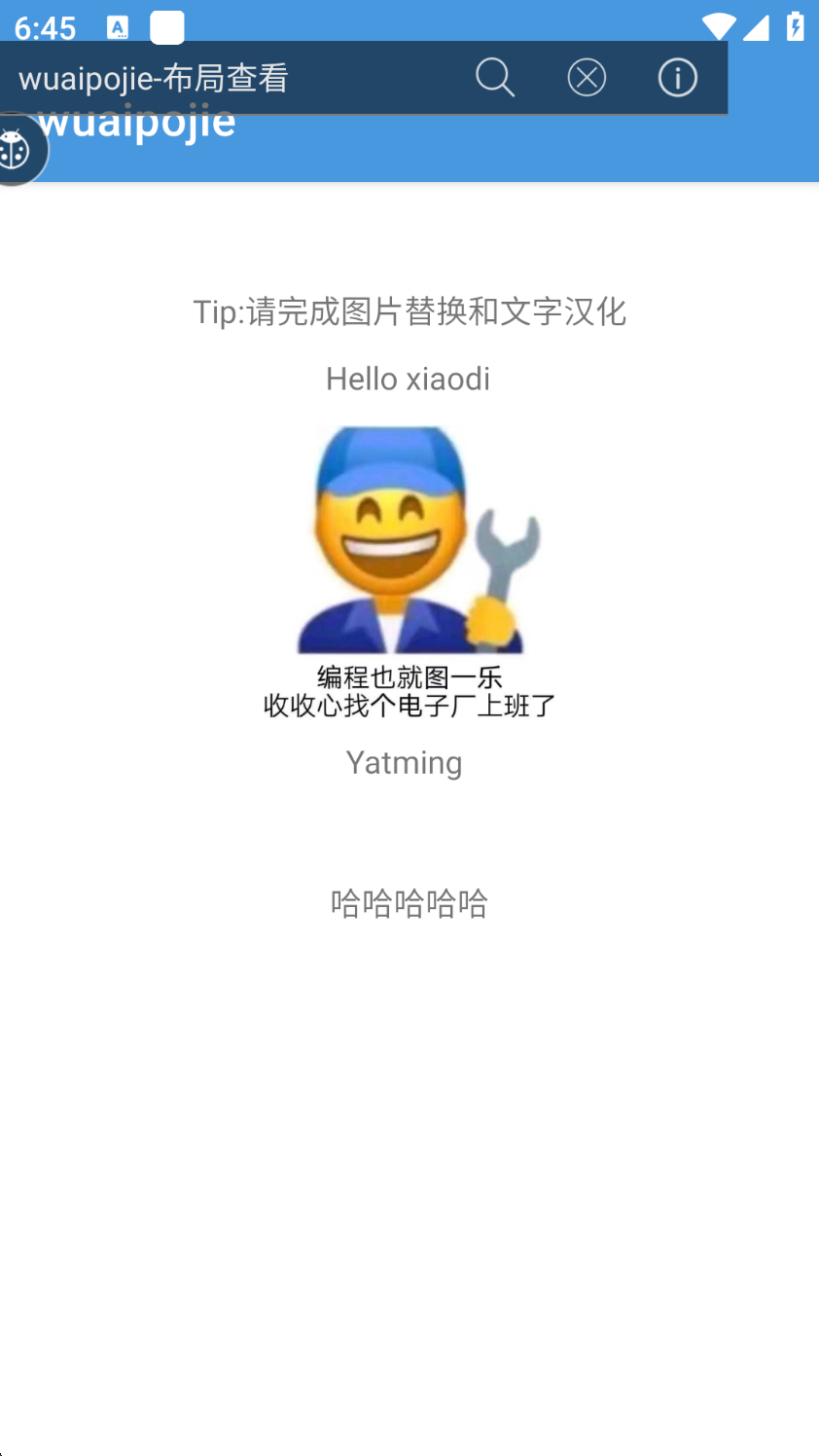This screenshot has width=819, height=1456.
Task: Select the Yatming label
Action: coord(404,763)
